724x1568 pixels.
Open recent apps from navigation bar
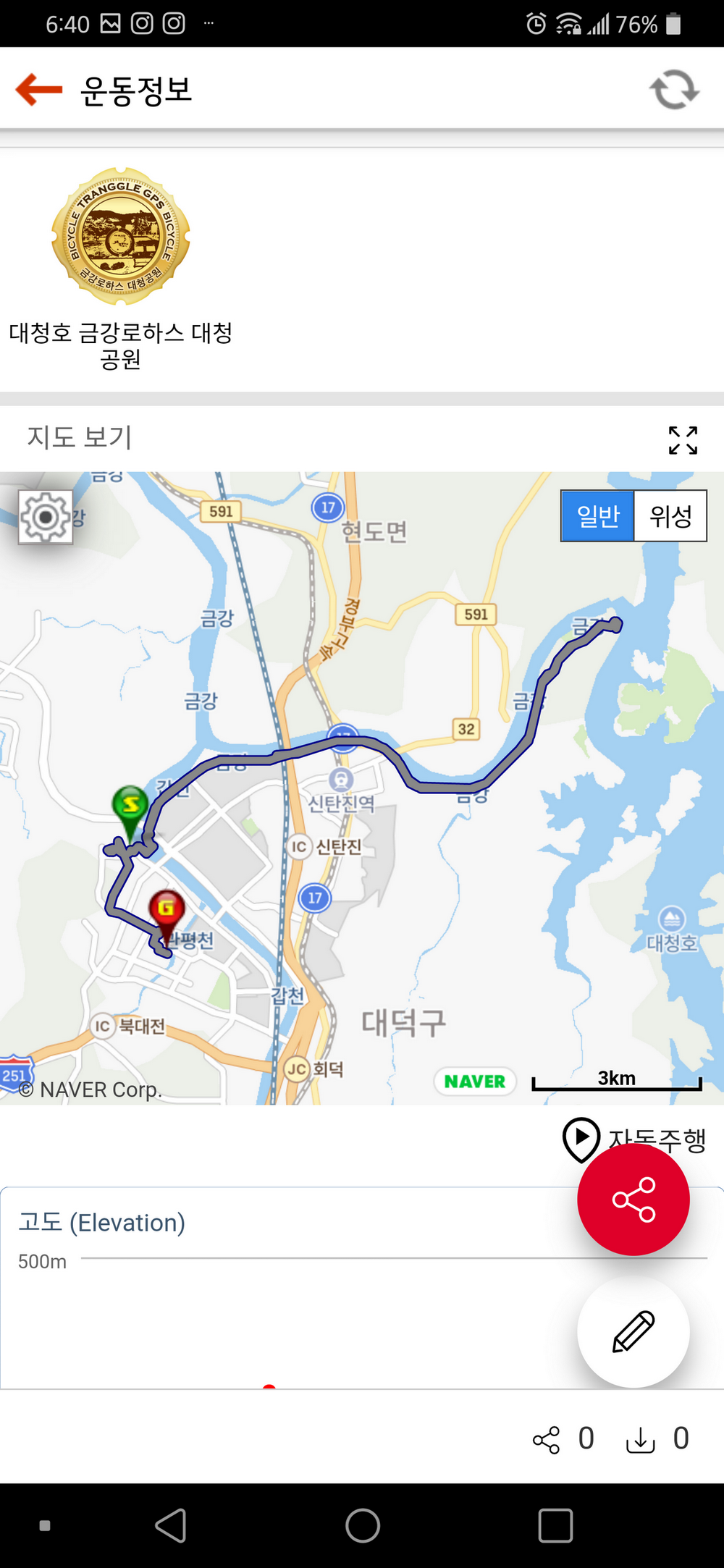pyautogui.click(x=555, y=1526)
